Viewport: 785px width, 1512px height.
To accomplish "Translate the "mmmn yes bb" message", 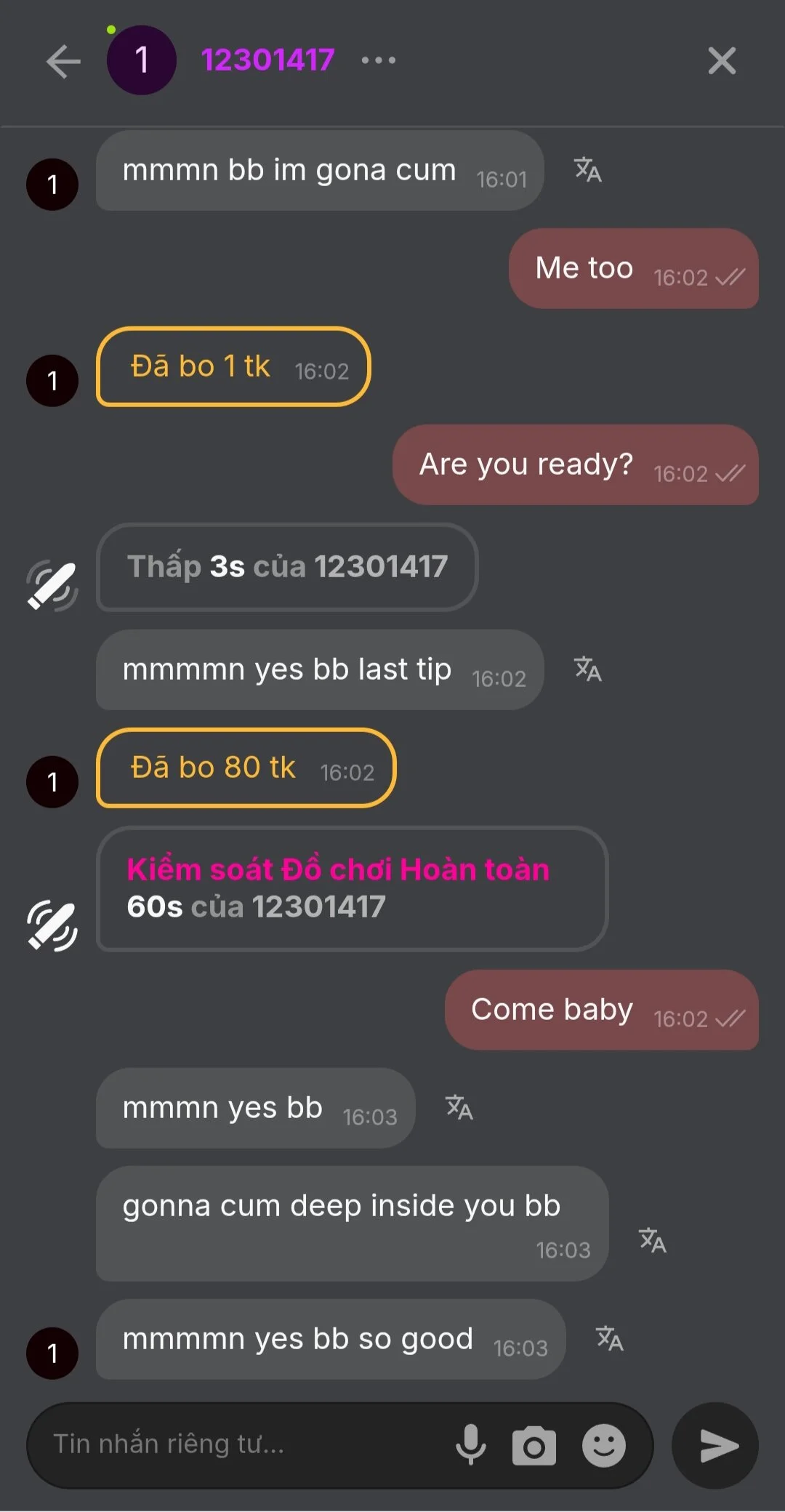I will (x=459, y=1108).
